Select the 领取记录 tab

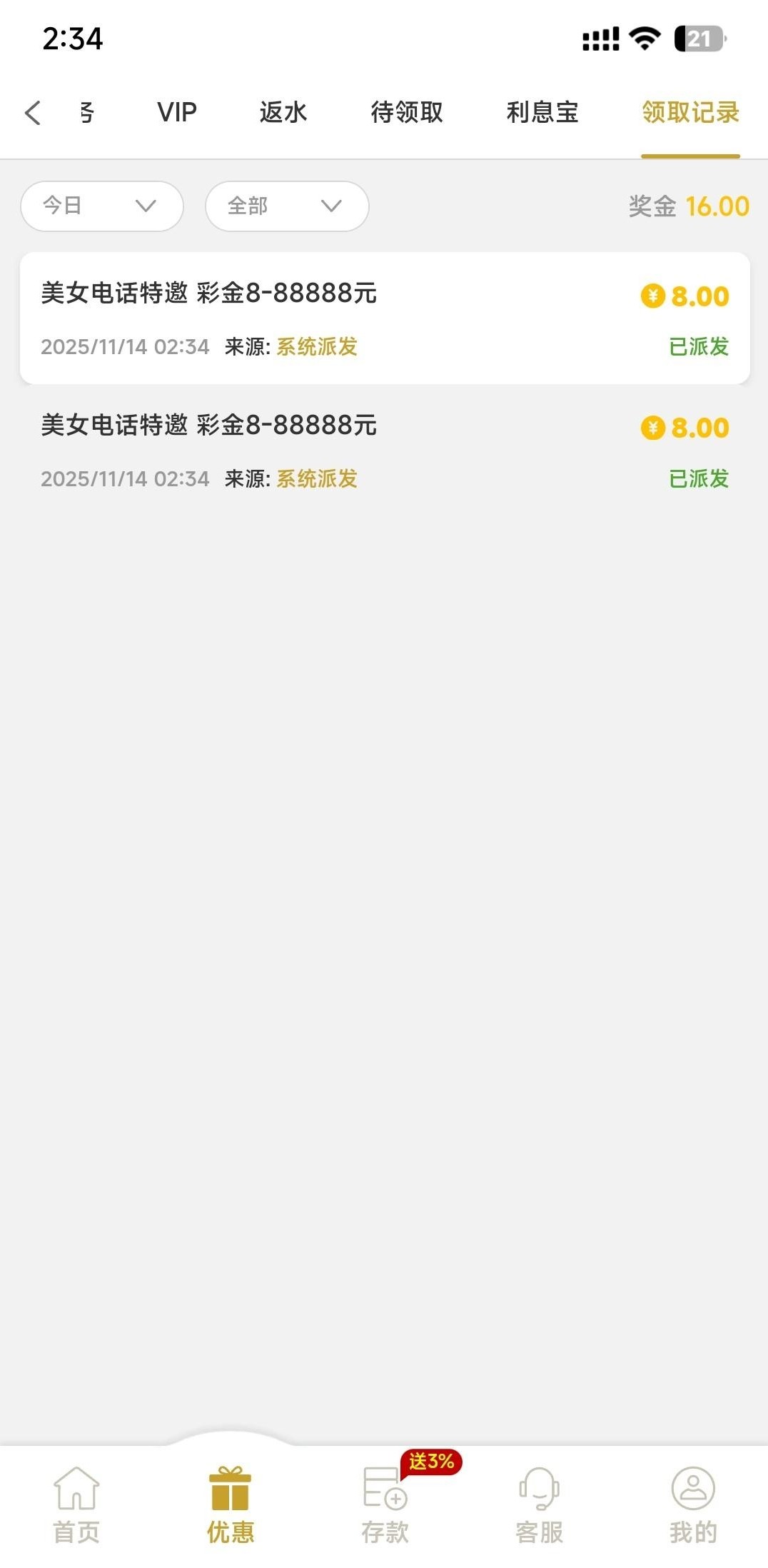click(690, 113)
